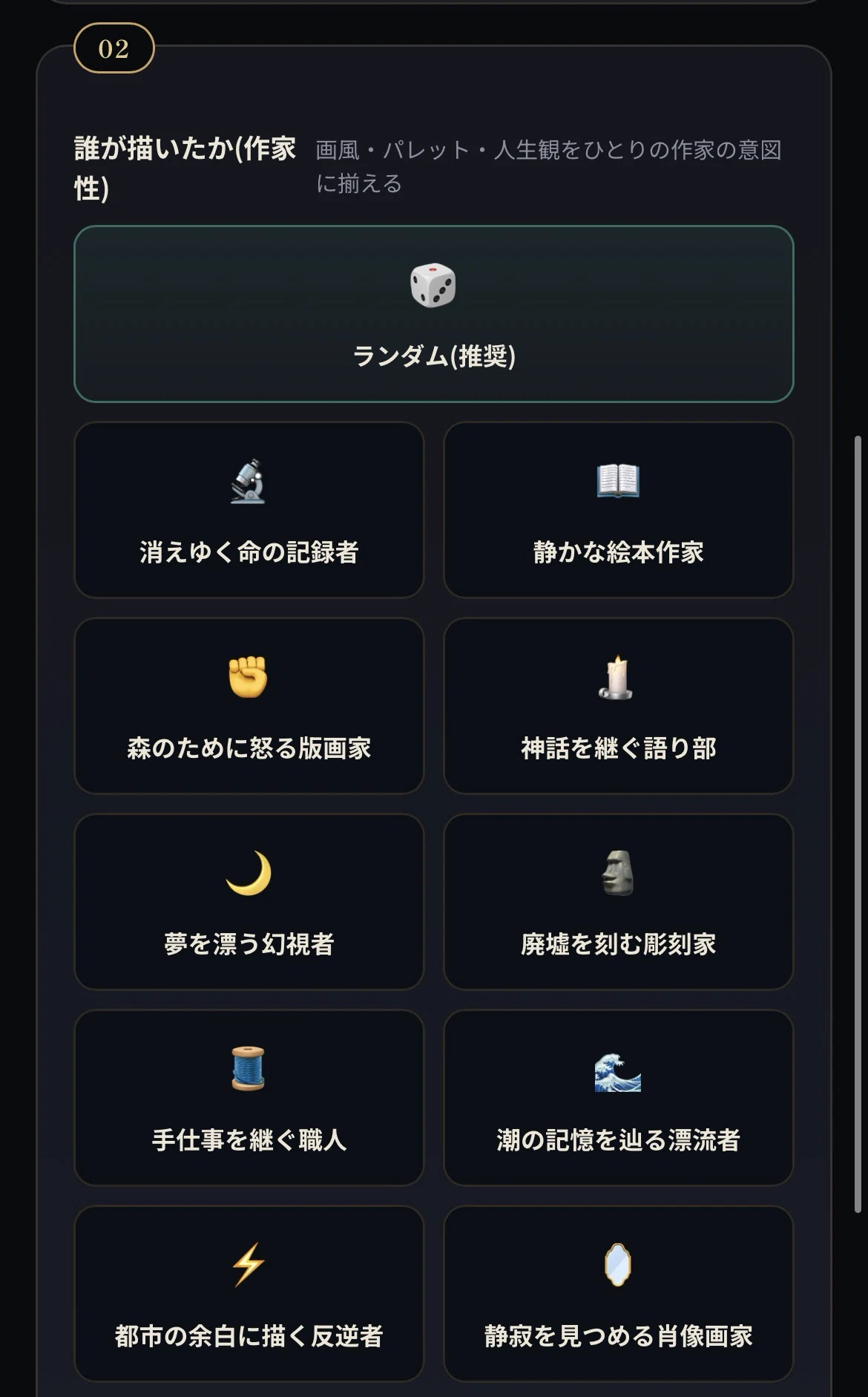Select 廃墟を刻む彫刻家 option
Screen dimensions: 868x1397
point(619,902)
